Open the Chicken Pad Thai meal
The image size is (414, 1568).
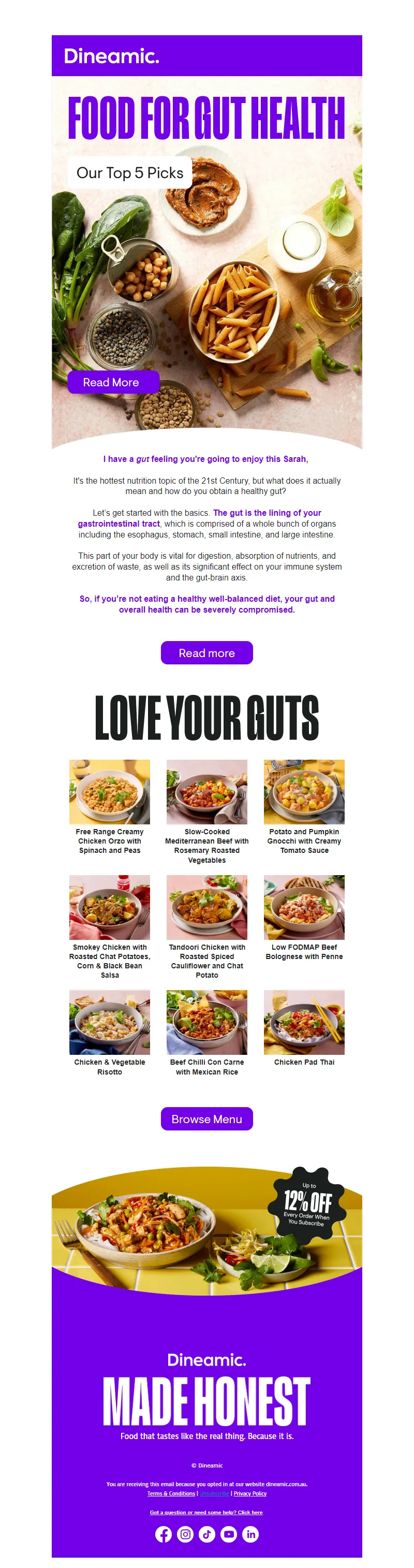(304, 1022)
